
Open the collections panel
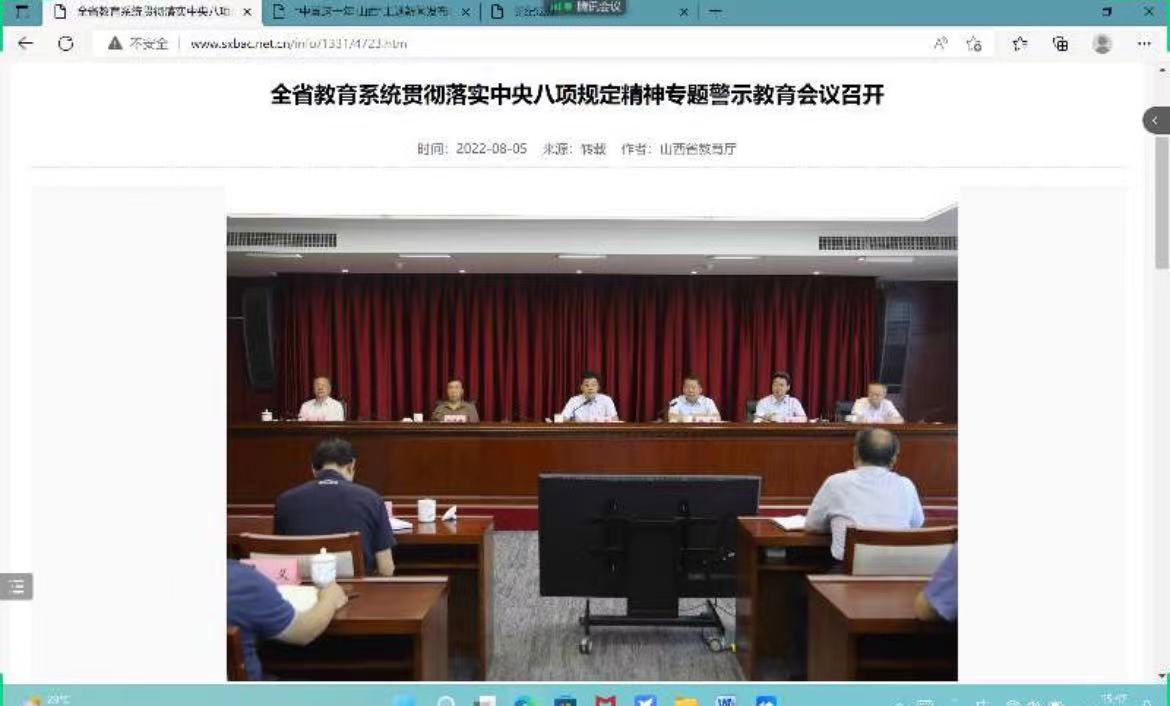(1060, 43)
